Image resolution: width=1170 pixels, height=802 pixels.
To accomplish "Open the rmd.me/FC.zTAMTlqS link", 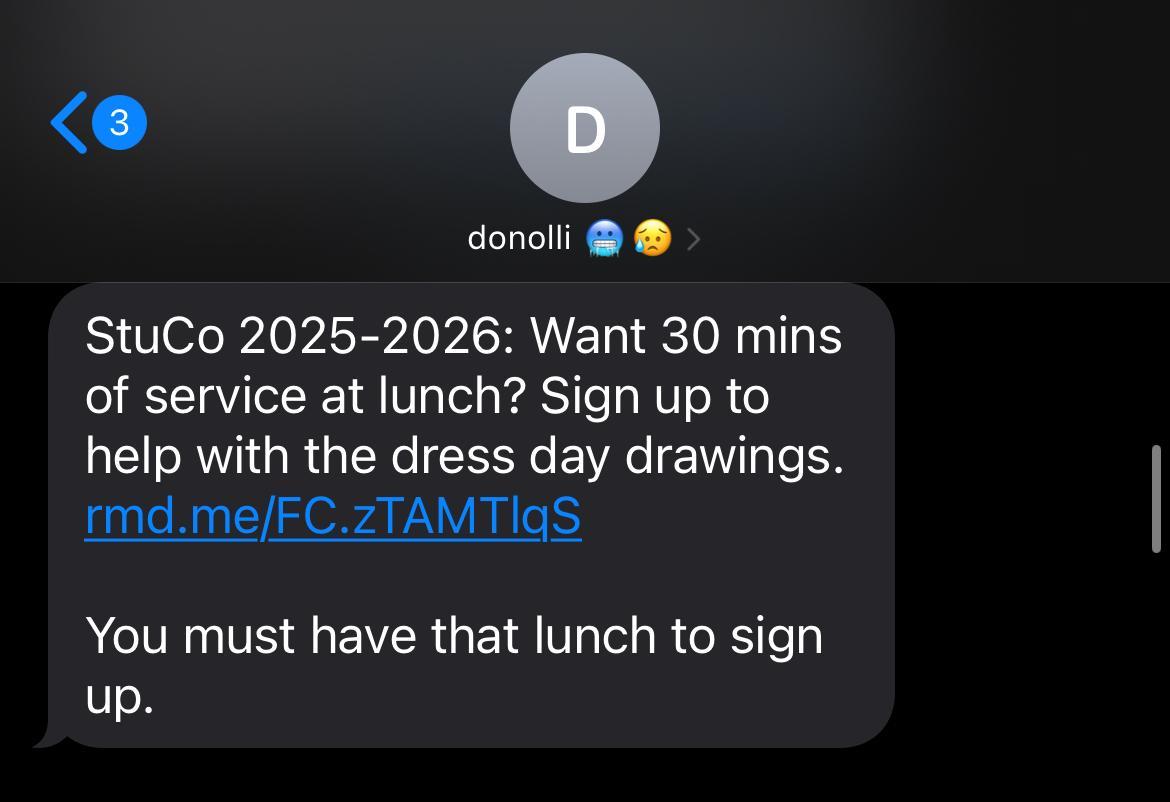I will (x=333, y=517).
